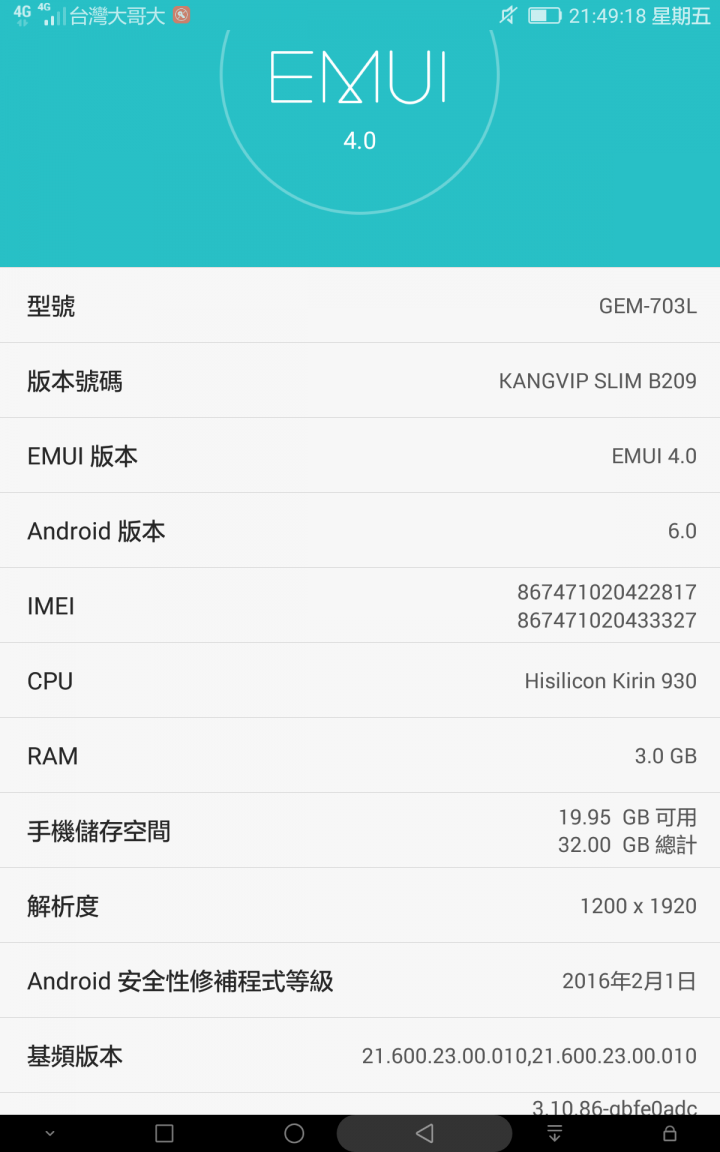Tap the Android 版本 row

click(360, 531)
